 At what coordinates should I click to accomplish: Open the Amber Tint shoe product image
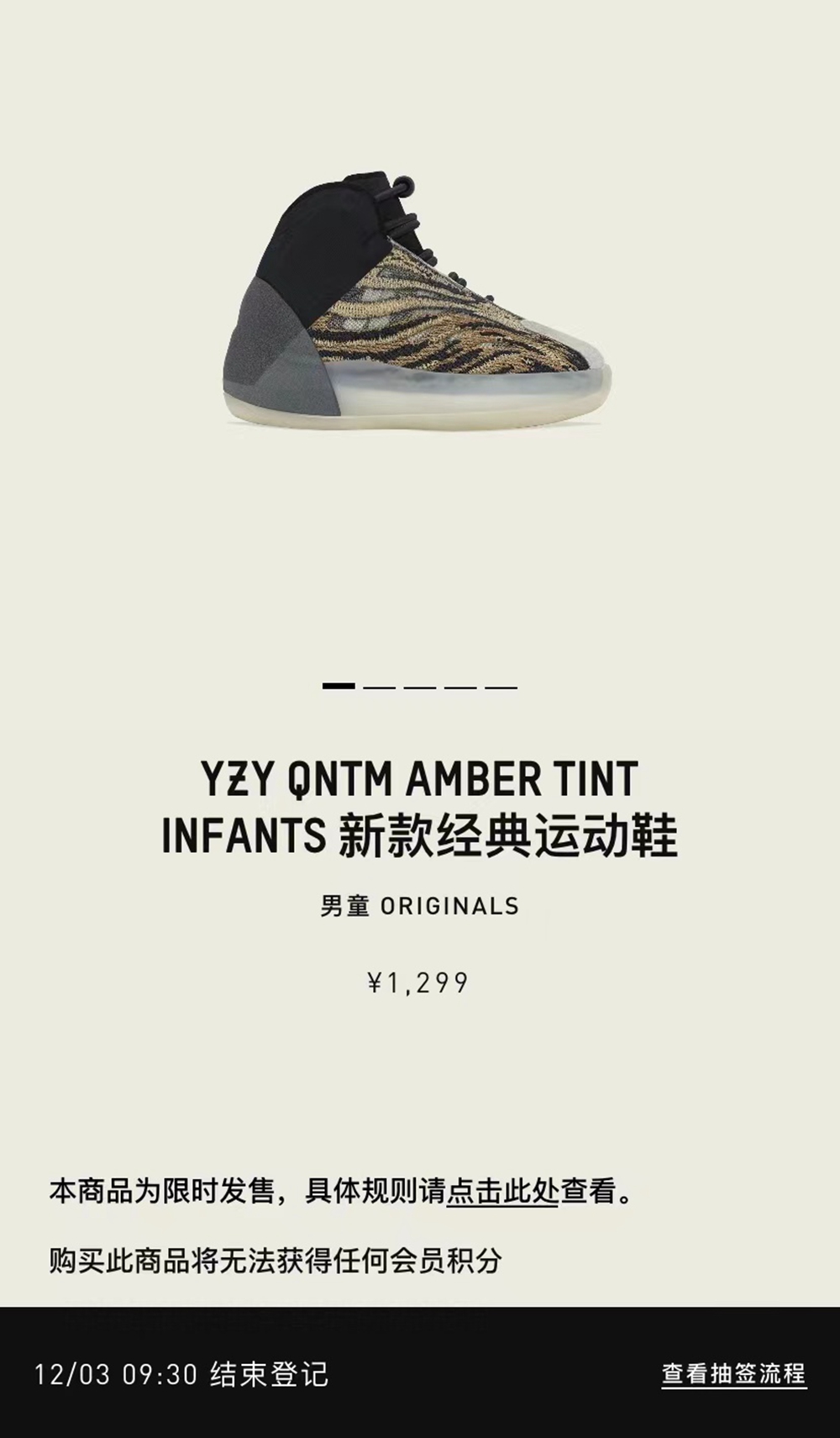(418, 301)
